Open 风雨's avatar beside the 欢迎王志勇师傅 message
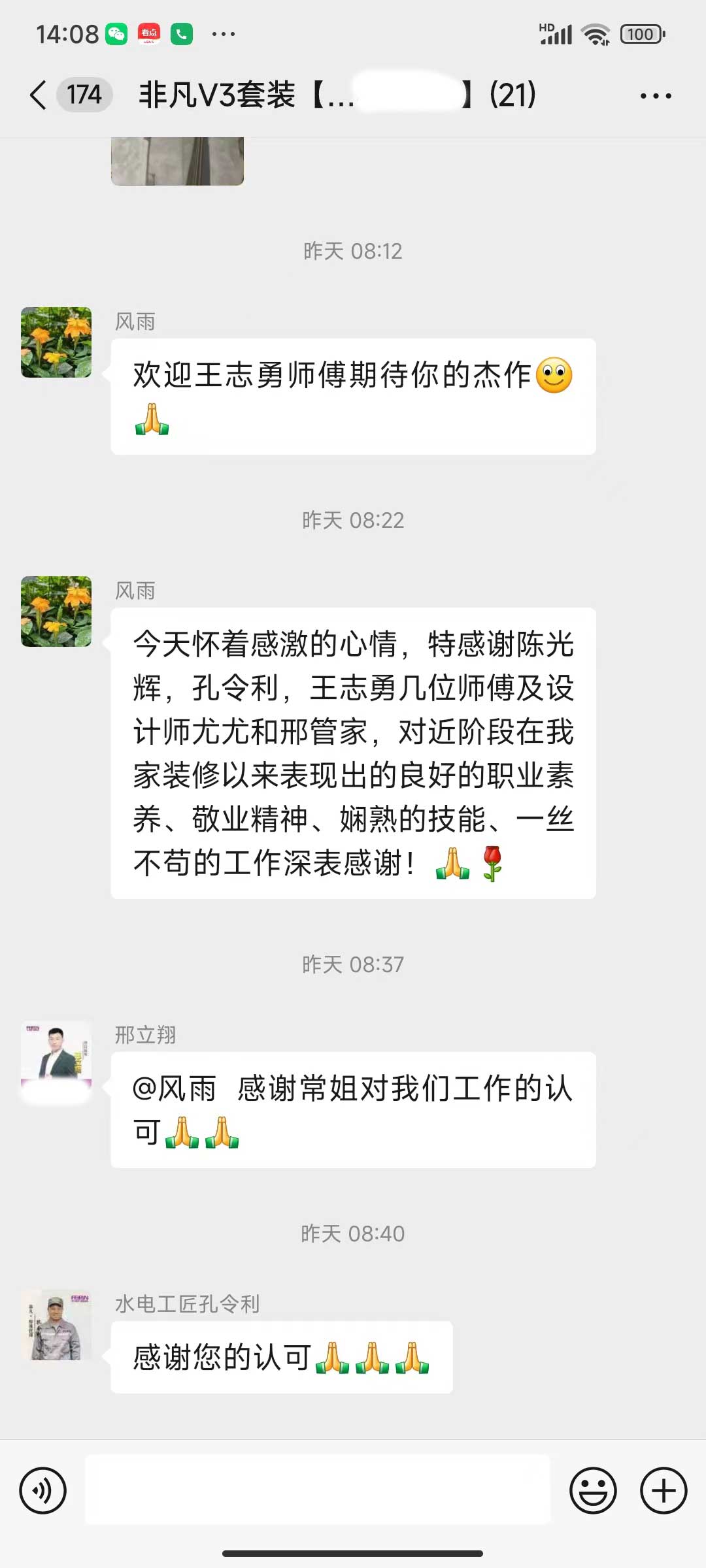This screenshot has height=1568, width=706. (x=56, y=342)
